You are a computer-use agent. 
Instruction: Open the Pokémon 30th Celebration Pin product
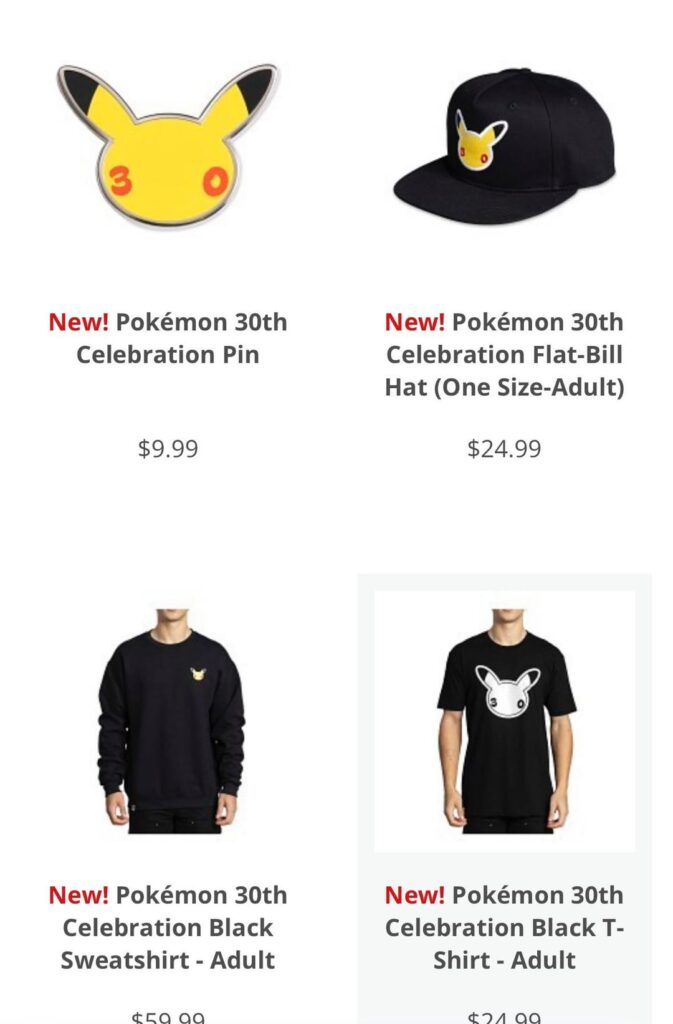click(168, 338)
